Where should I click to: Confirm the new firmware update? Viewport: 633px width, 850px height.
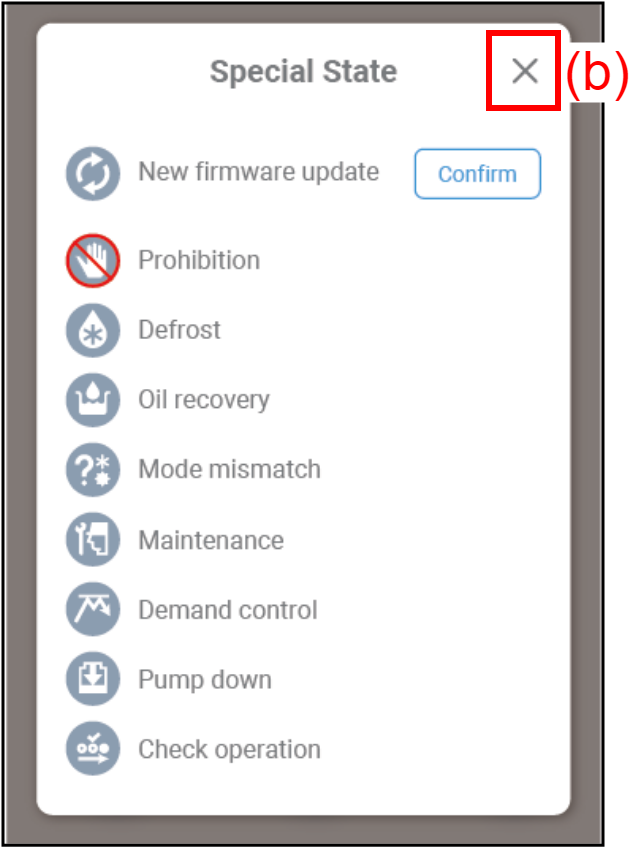coord(477,174)
